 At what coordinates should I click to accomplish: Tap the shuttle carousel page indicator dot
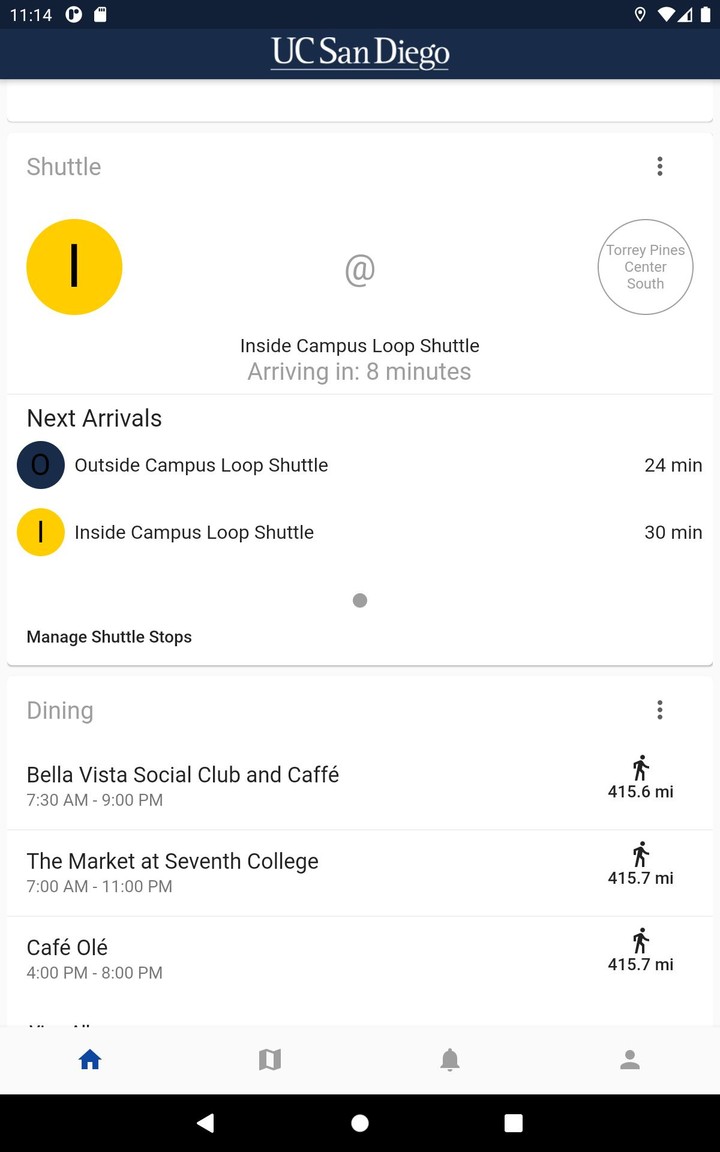[360, 600]
